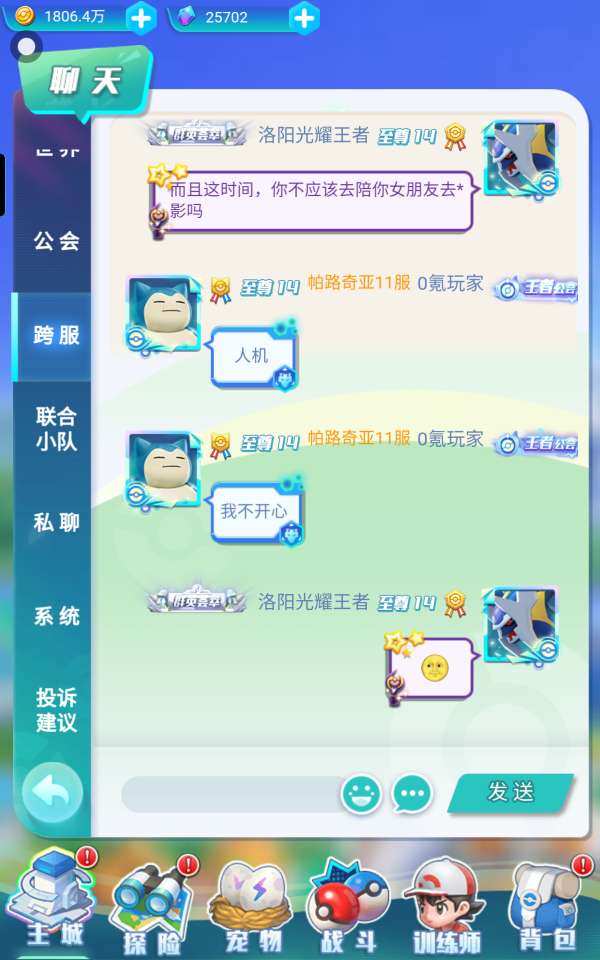Image resolution: width=600 pixels, height=960 pixels.
Task: Open the quick phrases bubble icon
Action: click(412, 795)
